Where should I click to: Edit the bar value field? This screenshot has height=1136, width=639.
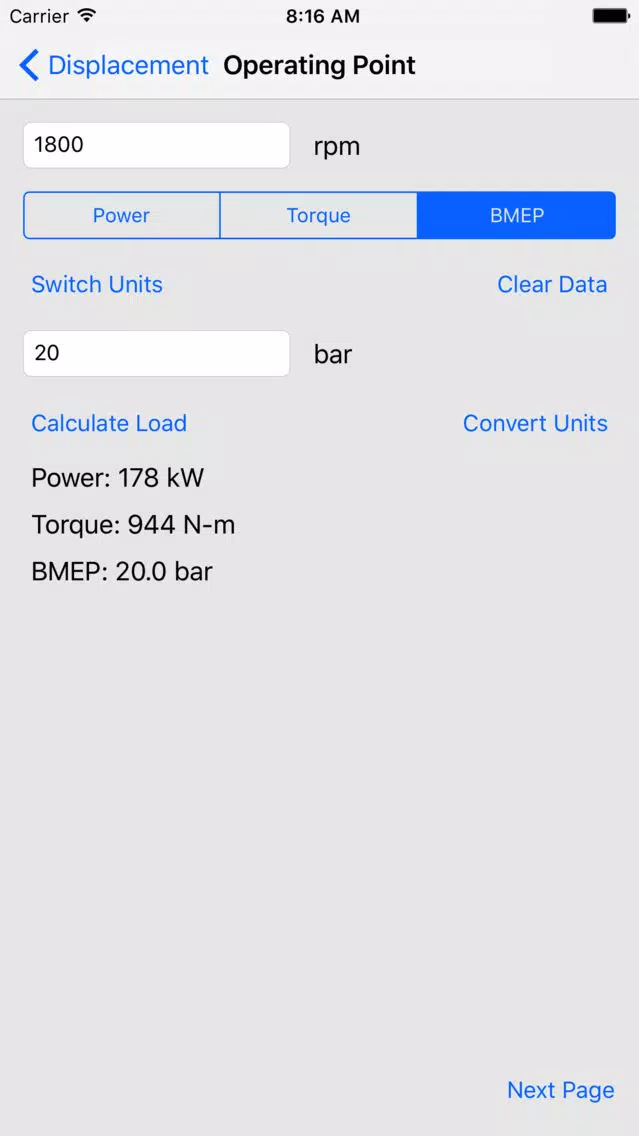[156, 354]
